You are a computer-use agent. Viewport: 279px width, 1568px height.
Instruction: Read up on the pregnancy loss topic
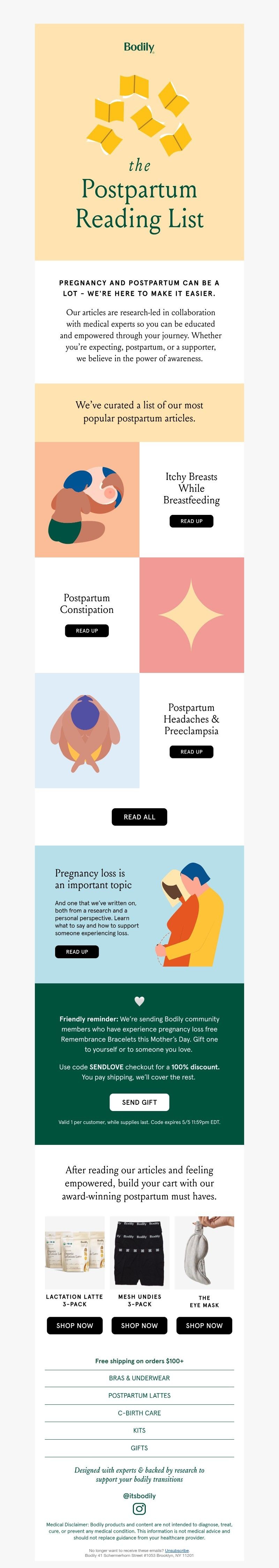(77, 951)
